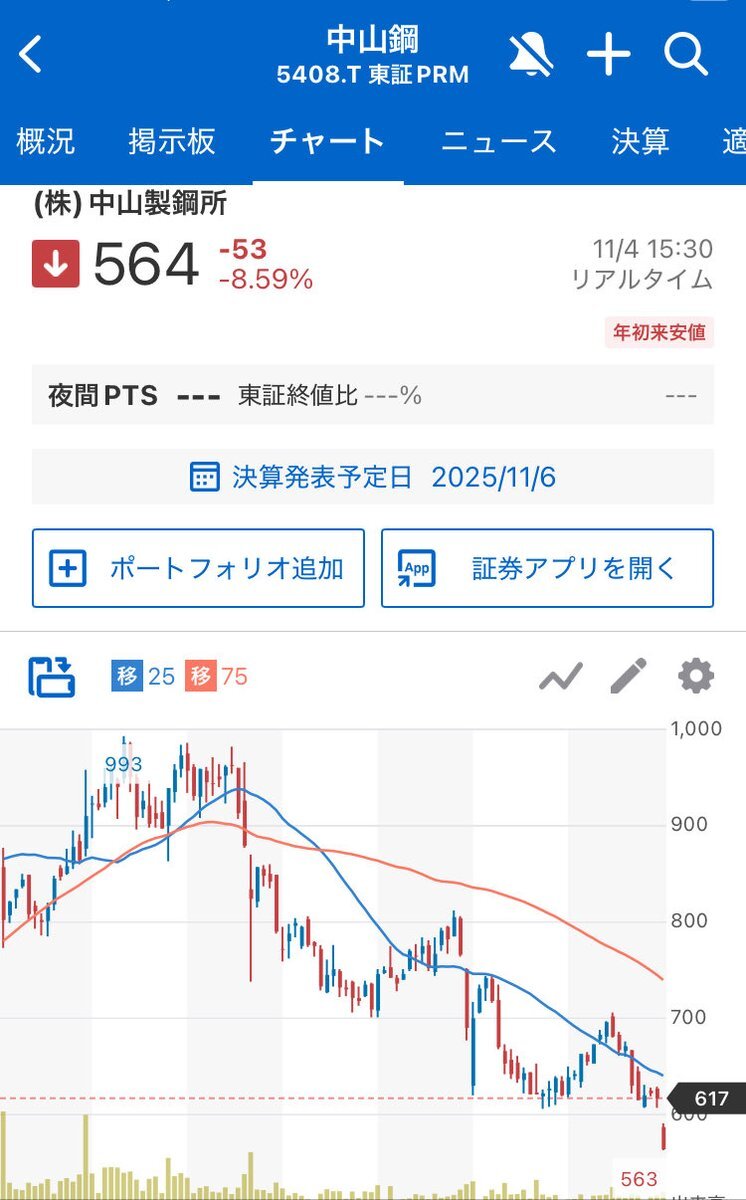Open 決算発表予定日 2025/11/6 row
This screenshot has height=1200, width=746.
[x=373, y=477]
